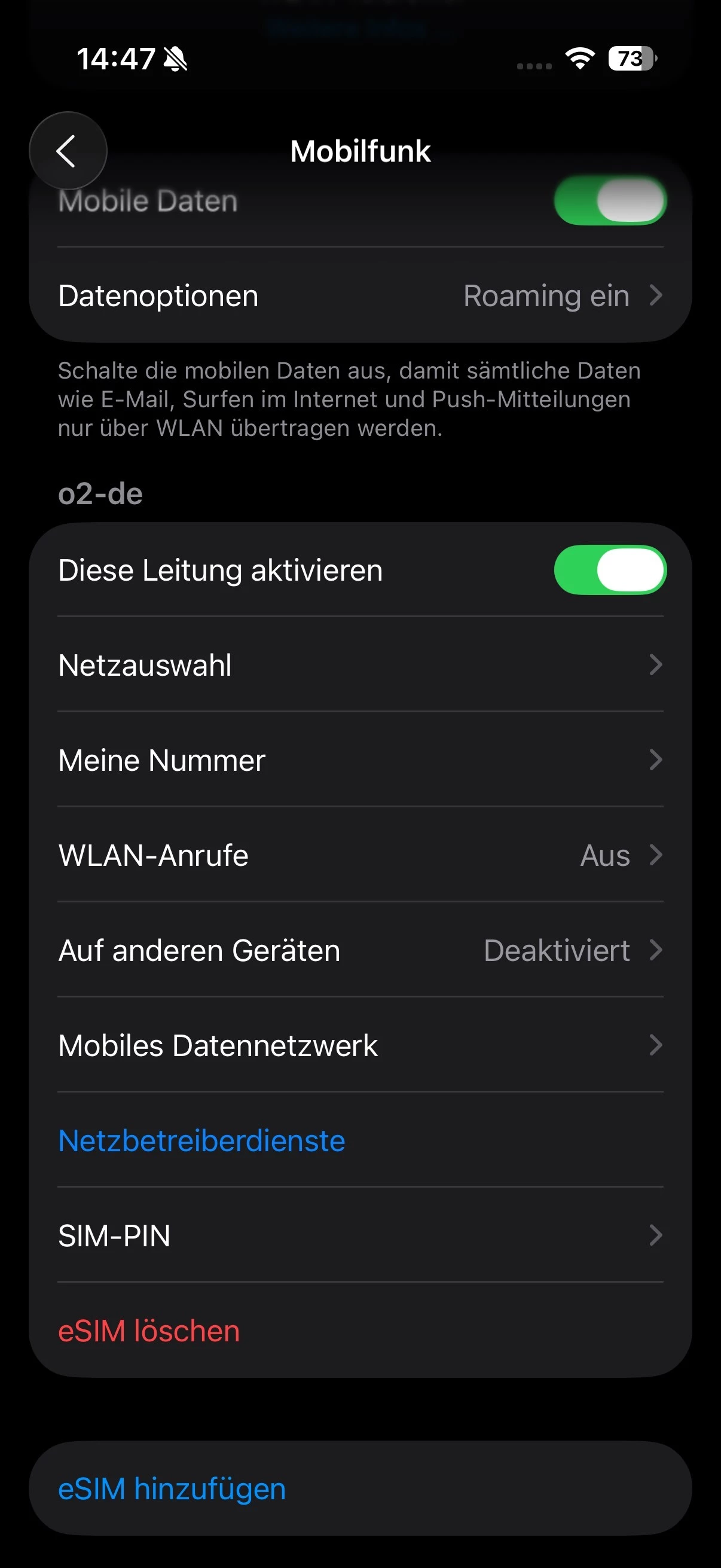Disable Diese Leitung aktivieren switch

(610, 570)
